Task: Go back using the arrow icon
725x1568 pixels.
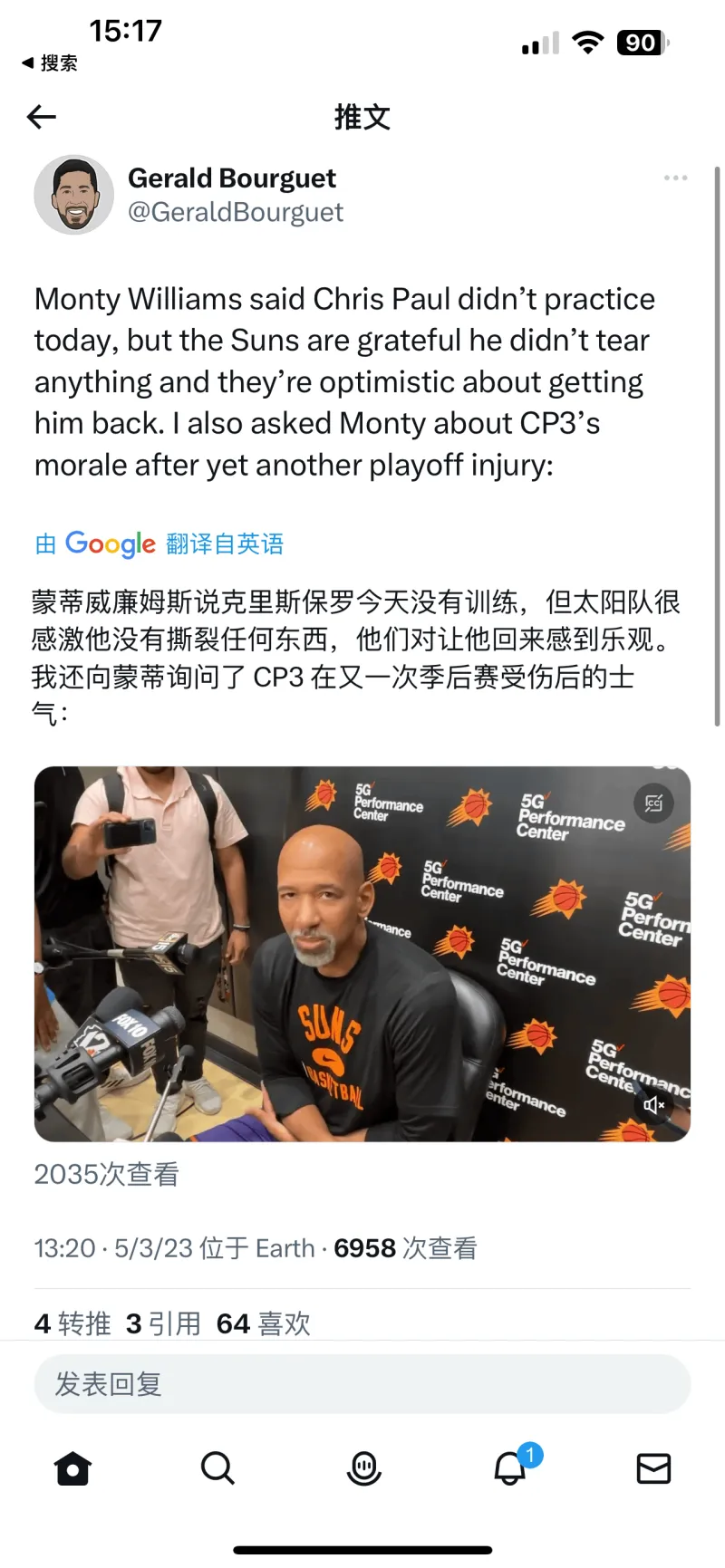Action: (42, 117)
